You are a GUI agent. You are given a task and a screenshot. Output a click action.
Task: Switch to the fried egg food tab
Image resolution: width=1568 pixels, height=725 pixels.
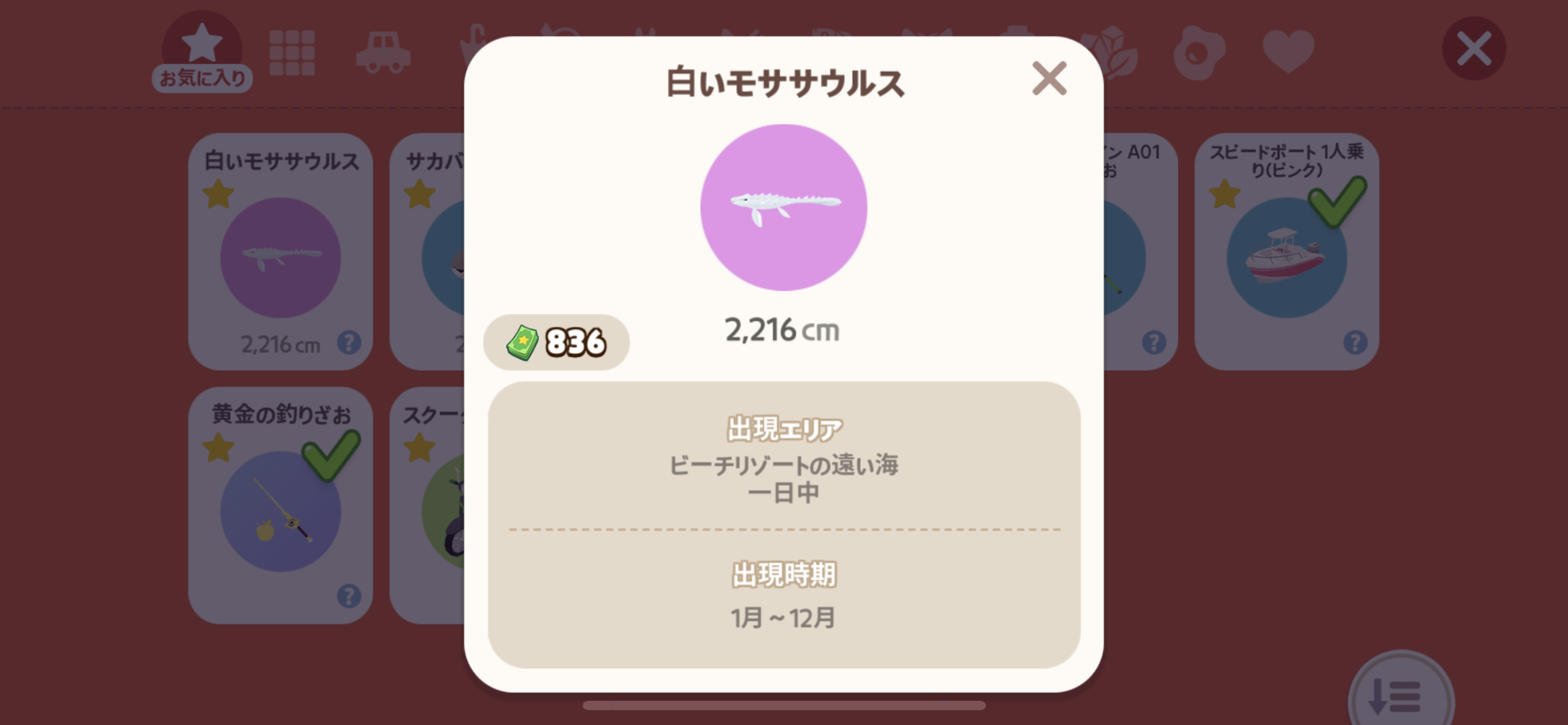pos(1198,53)
